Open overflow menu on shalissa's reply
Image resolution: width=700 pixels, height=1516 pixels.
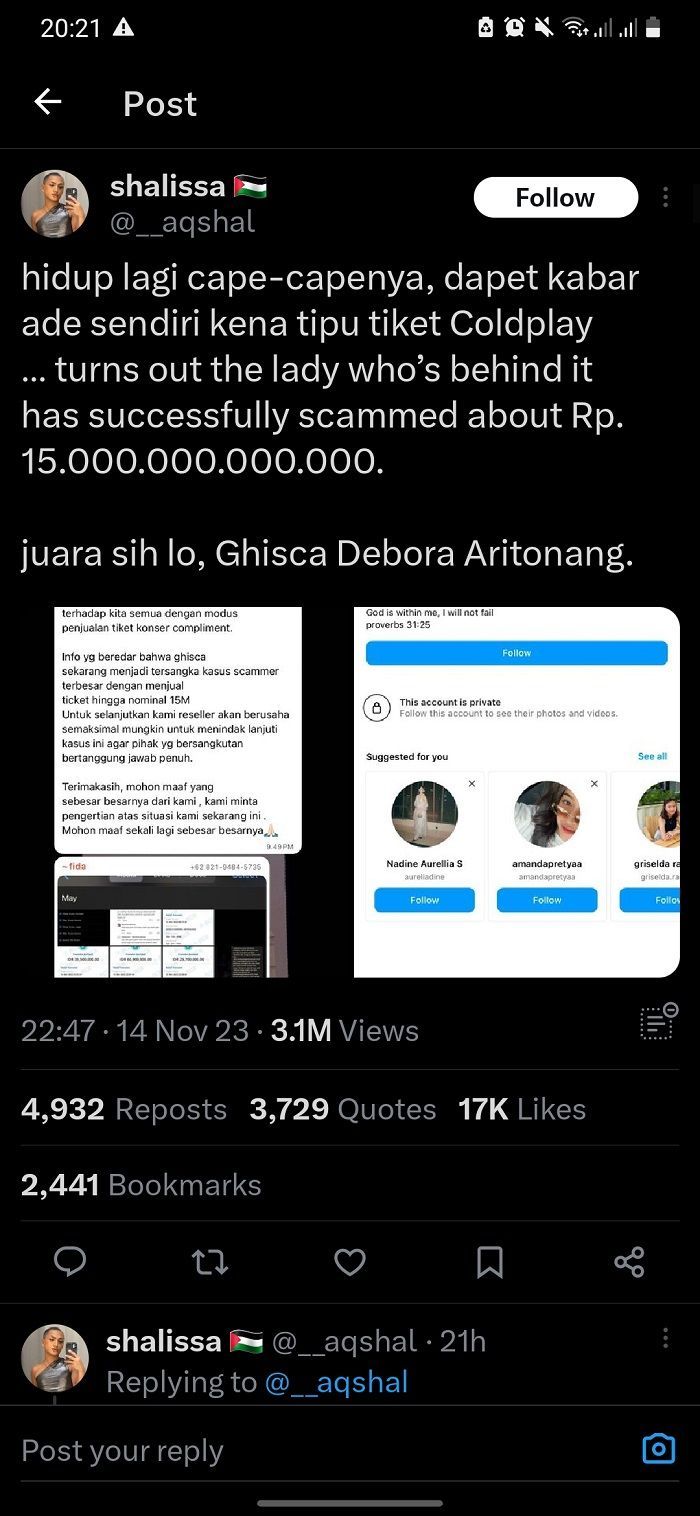[666, 1338]
